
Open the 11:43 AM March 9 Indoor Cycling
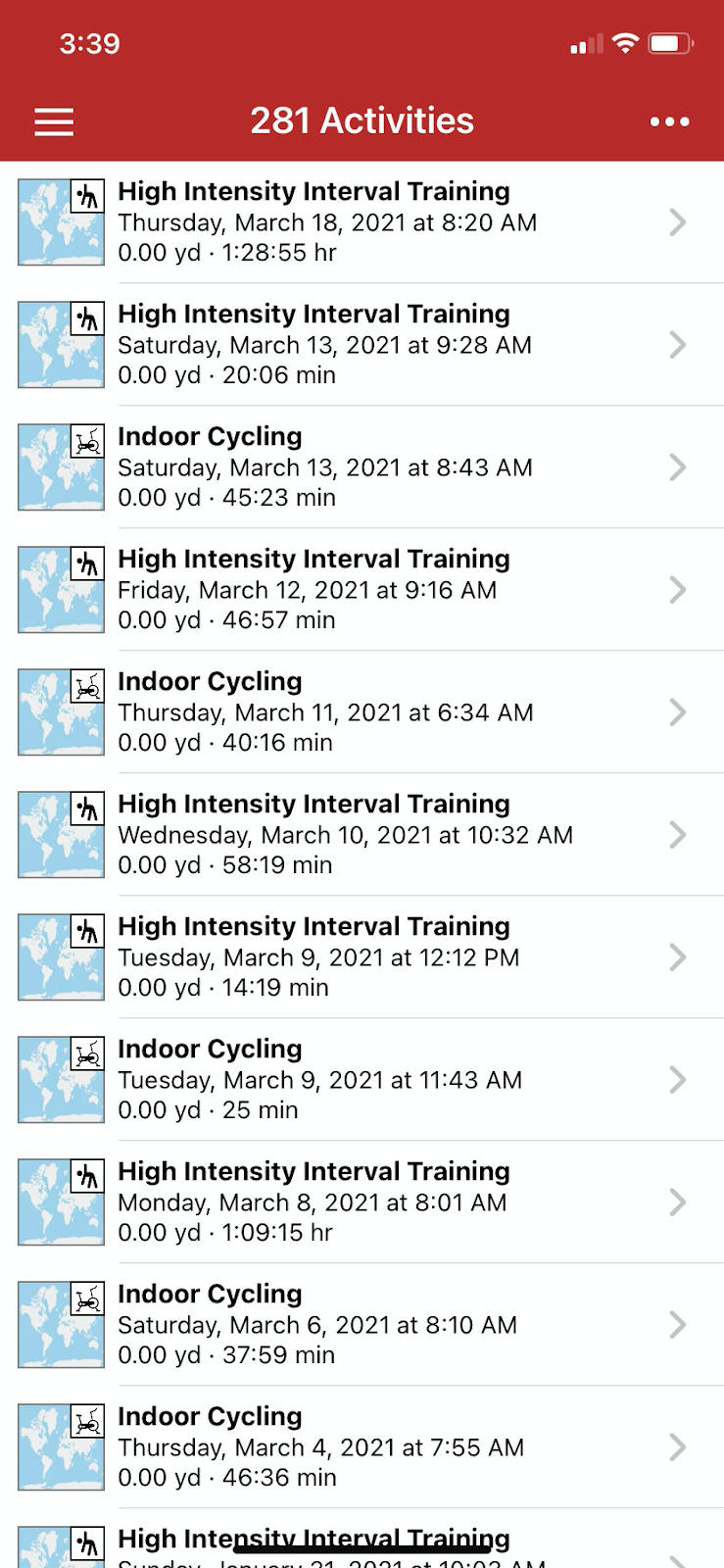(362, 1080)
